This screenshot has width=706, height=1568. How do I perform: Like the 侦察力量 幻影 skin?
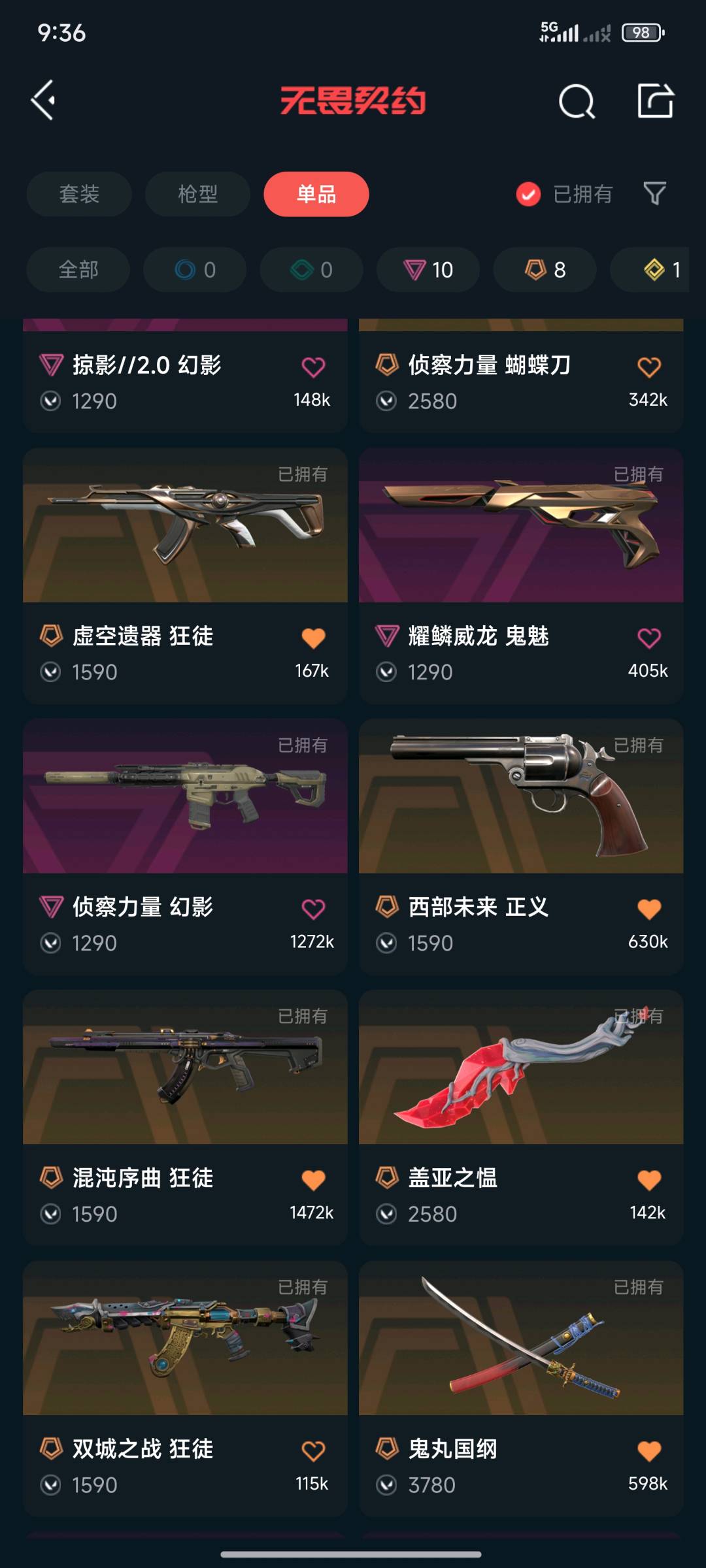pyautogui.click(x=313, y=909)
